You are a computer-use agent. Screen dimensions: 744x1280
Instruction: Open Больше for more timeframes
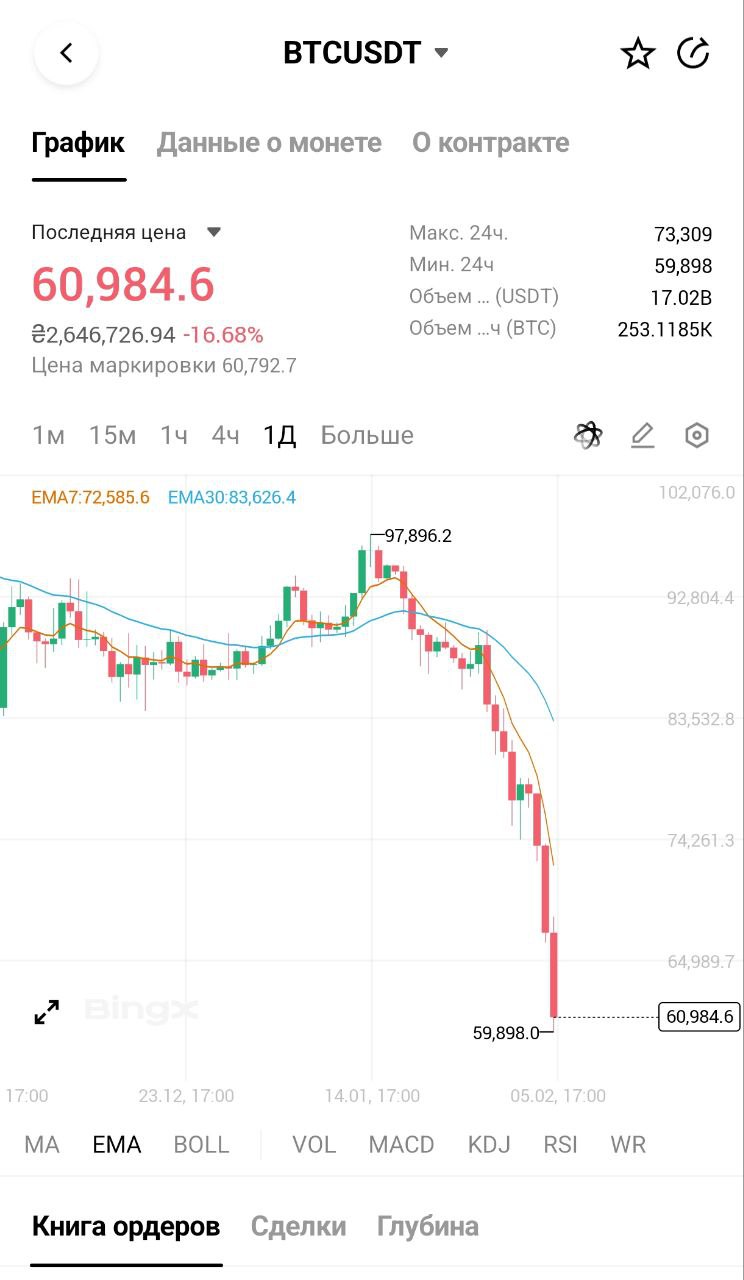(367, 436)
